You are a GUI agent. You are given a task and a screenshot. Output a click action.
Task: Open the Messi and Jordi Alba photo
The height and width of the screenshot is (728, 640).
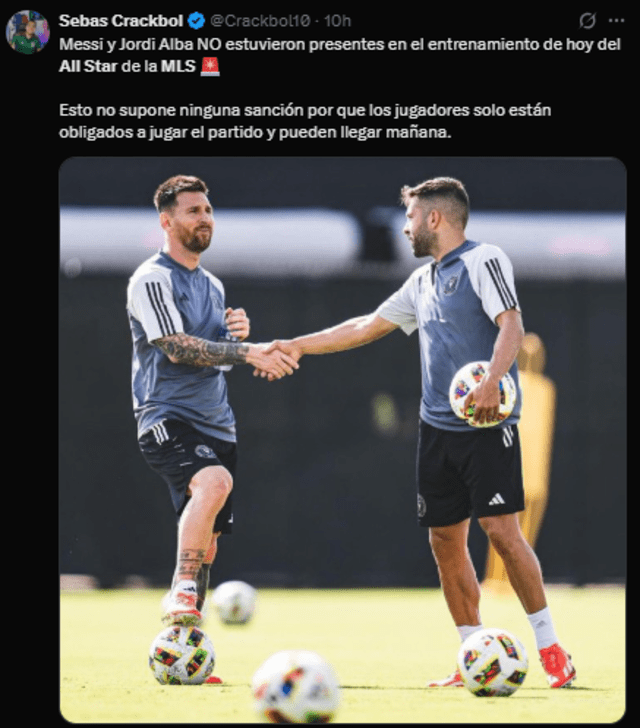342,440
